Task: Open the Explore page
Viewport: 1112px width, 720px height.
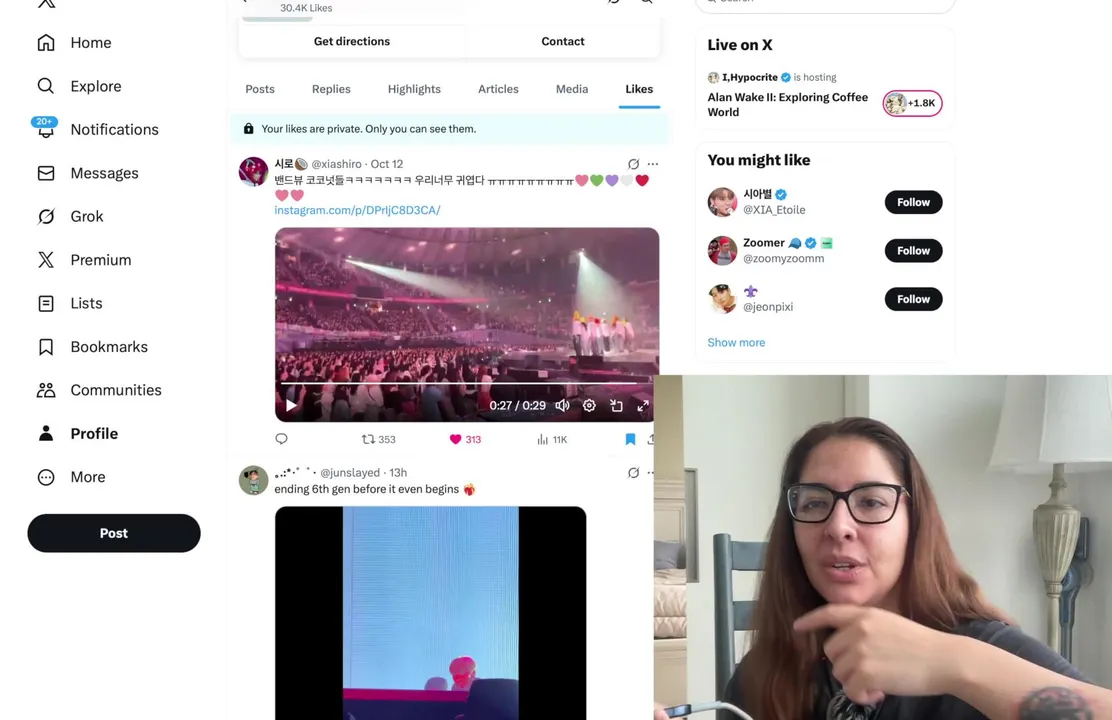Action: [x=95, y=86]
